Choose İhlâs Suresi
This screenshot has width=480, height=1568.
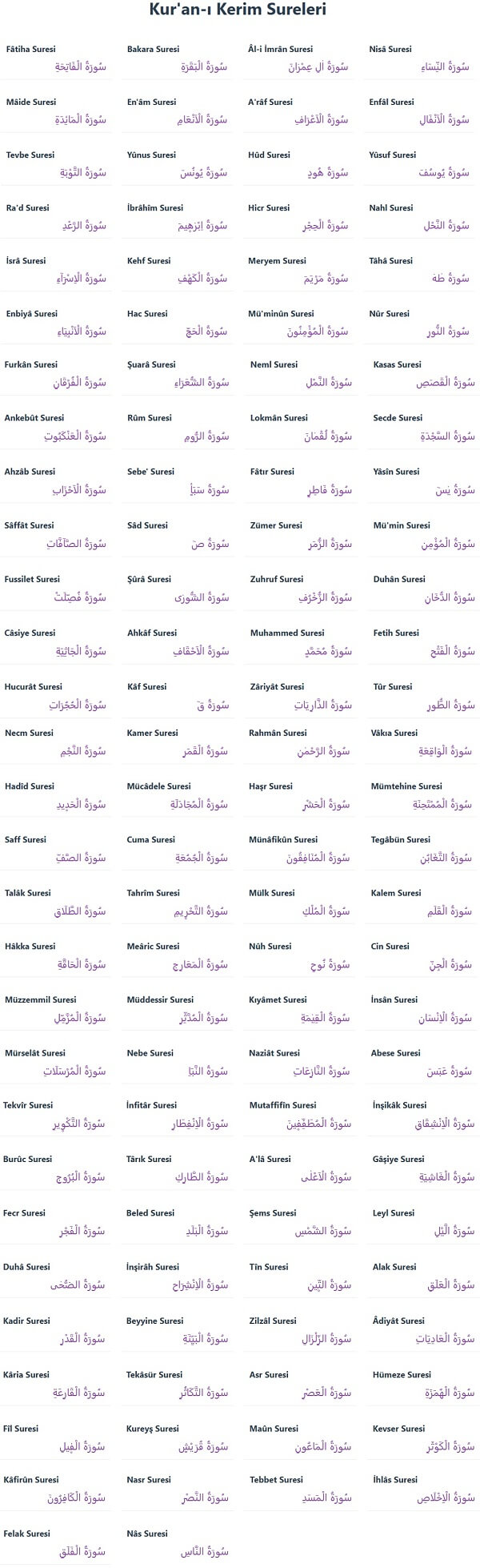click(394, 1480)
